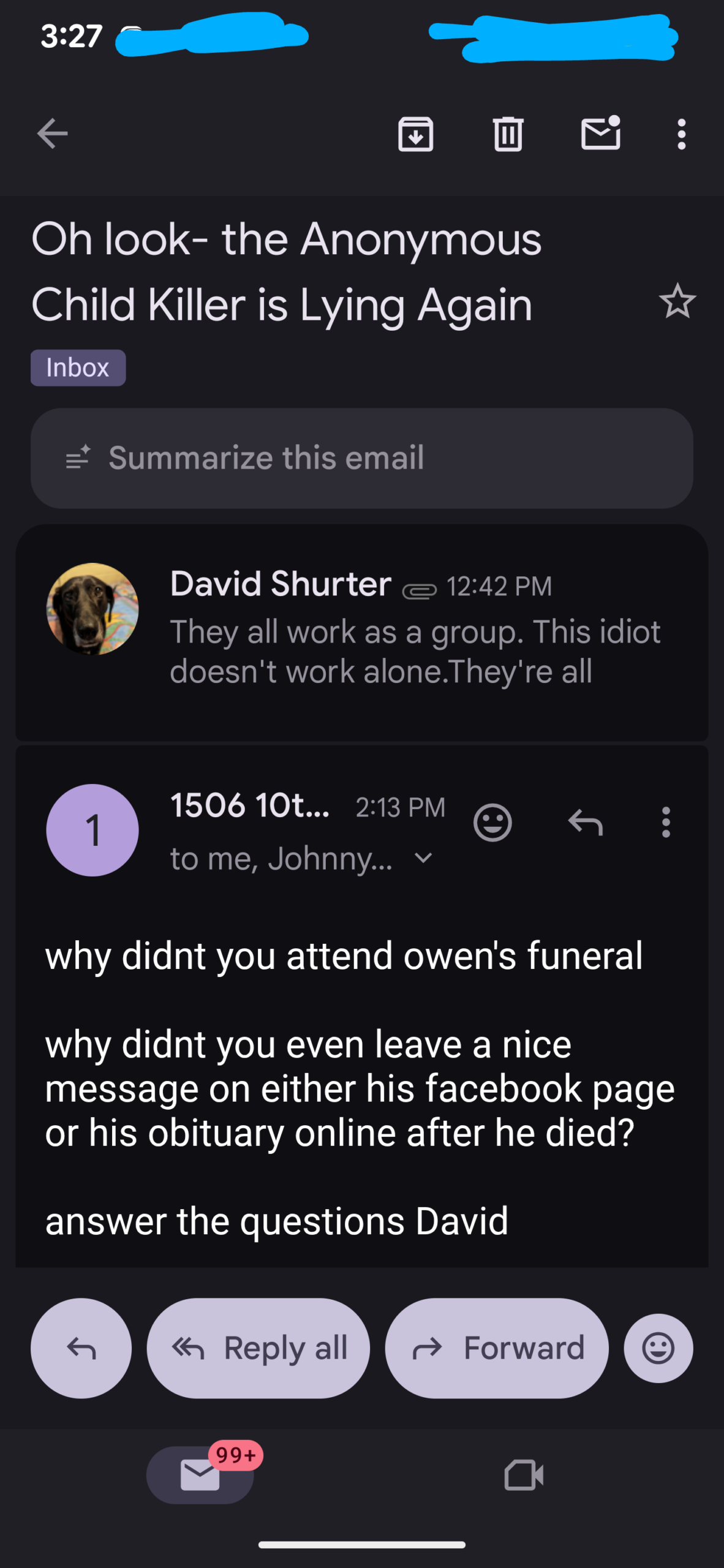Screen dimensions: 724x1568
Task: Delete this email thread
Action: click(x=508, y=134)
